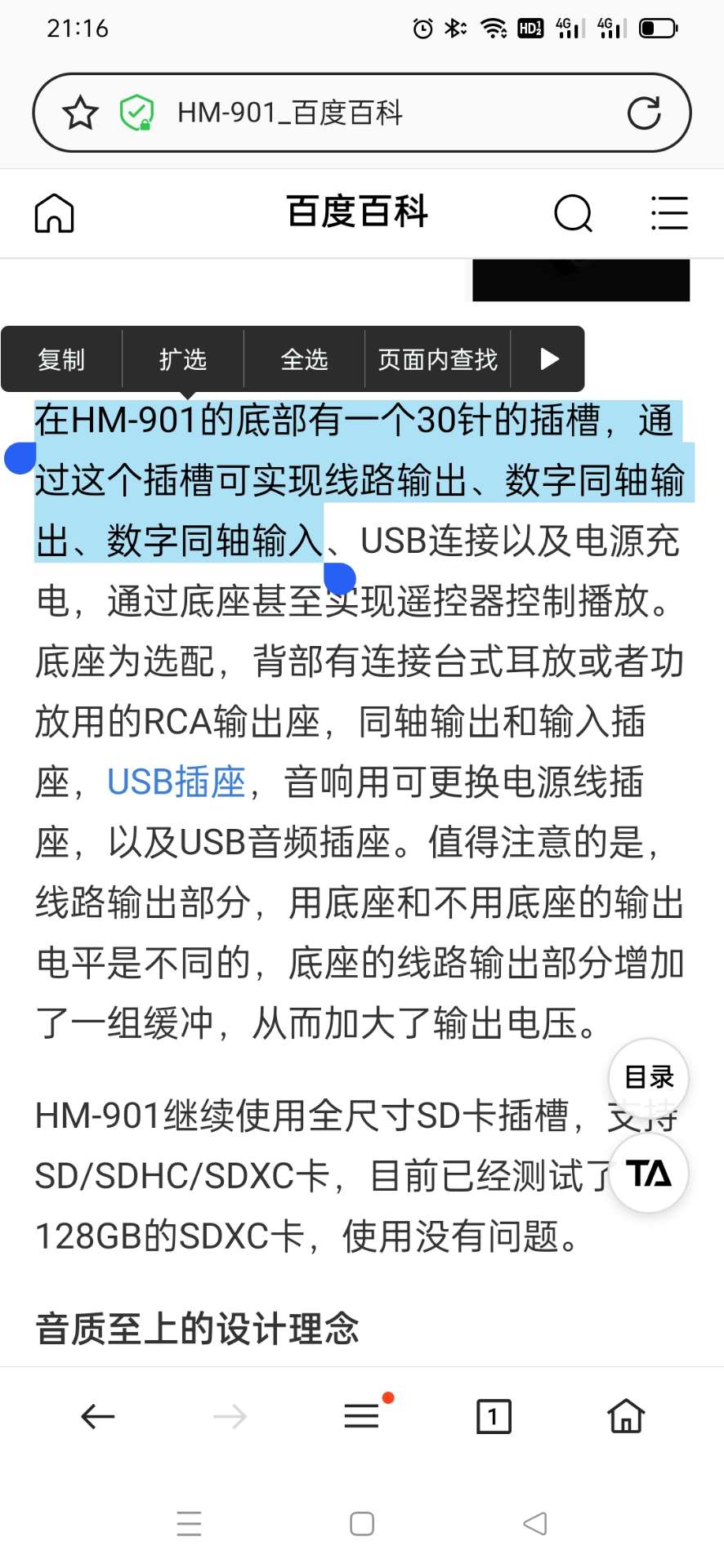Choose 页面内查找 to find in page

[438, 359]
